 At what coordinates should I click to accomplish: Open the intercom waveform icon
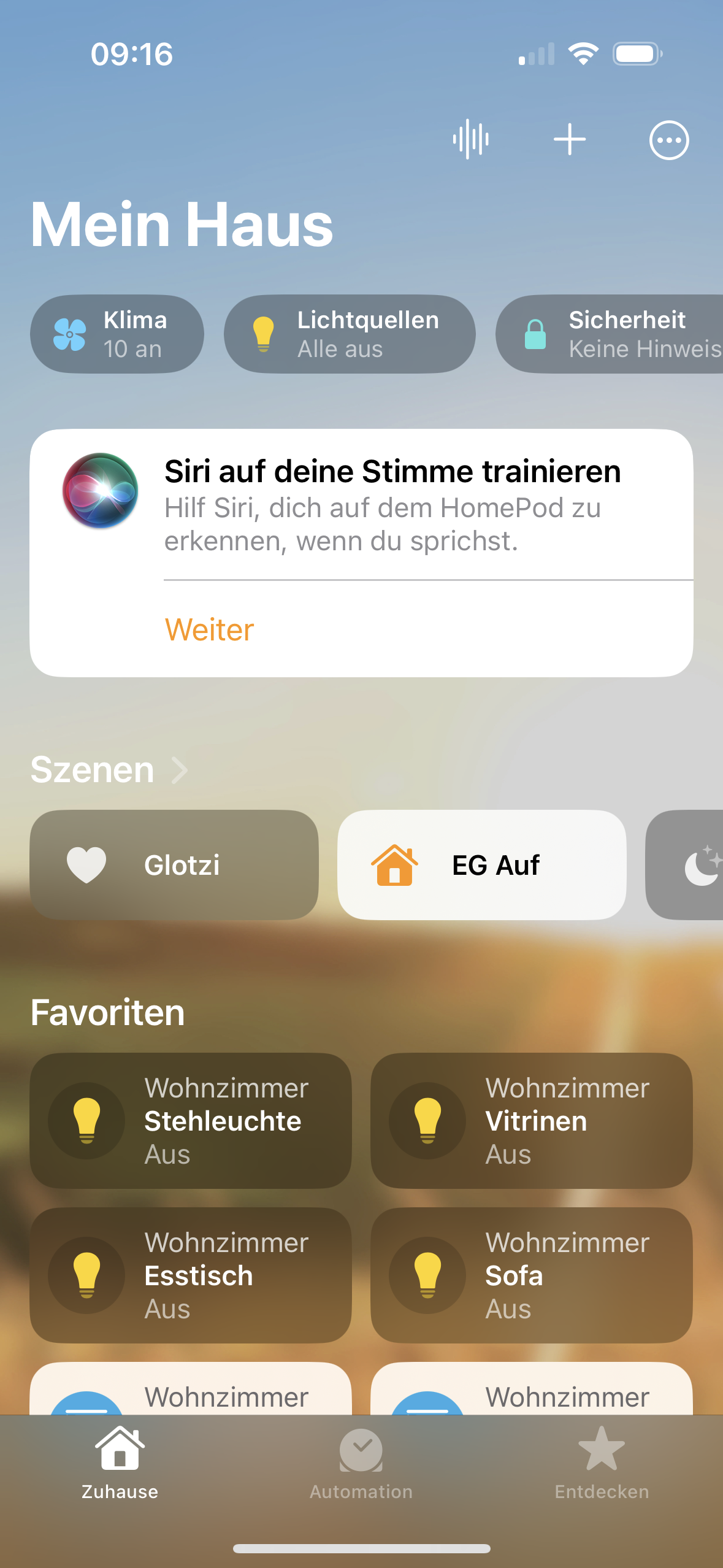pos(470,139)
